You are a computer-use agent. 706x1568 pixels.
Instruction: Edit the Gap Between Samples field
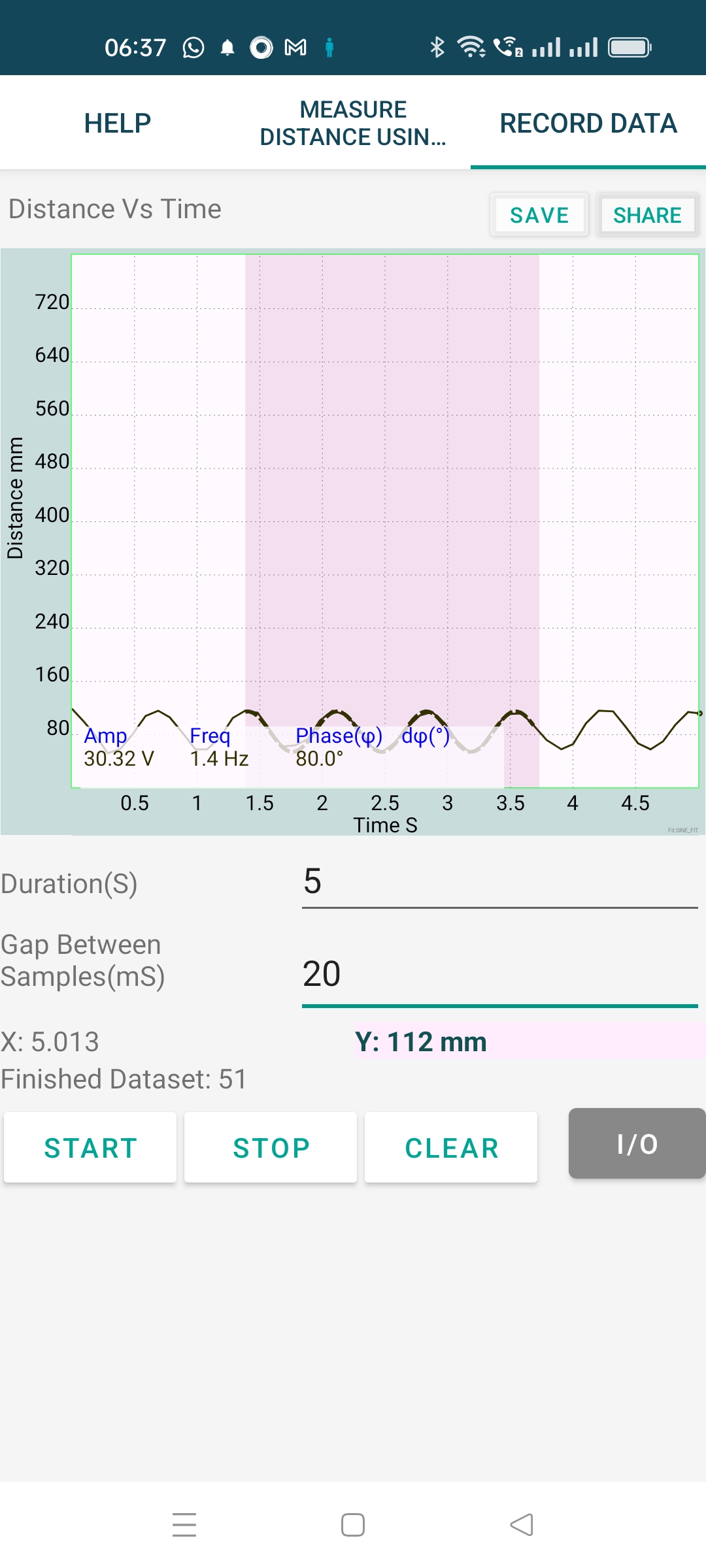pyautogui.click(x=500, y=974)
